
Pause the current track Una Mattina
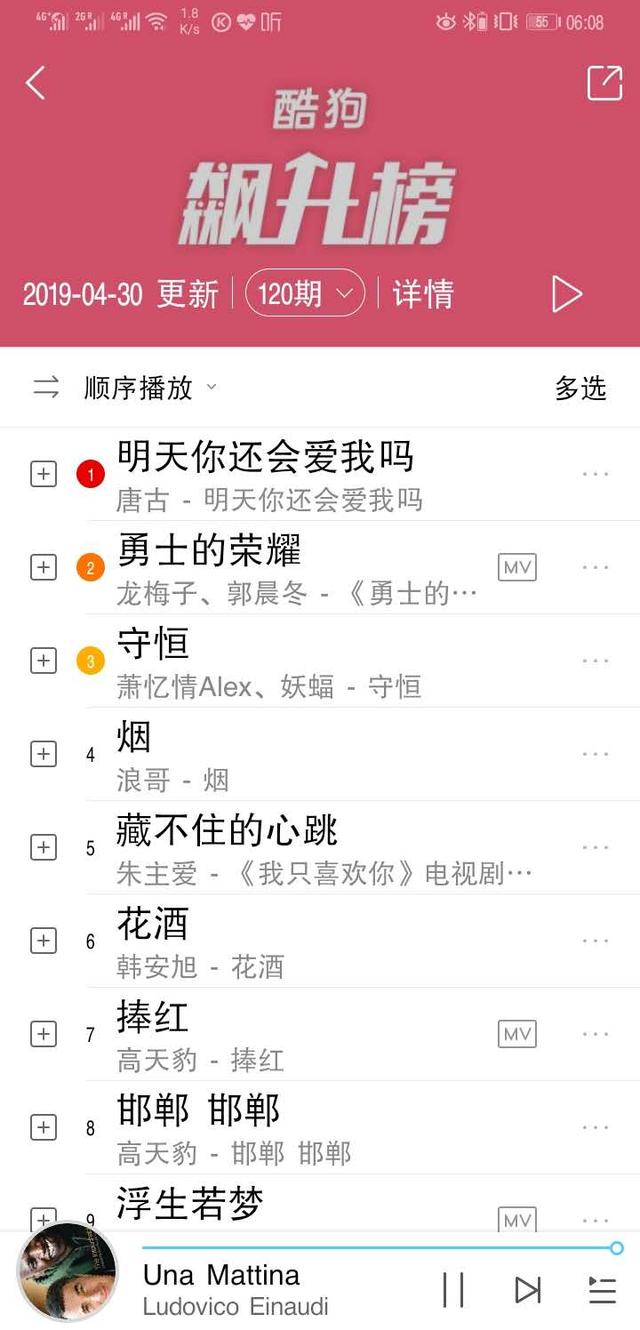coord(453,1290)
